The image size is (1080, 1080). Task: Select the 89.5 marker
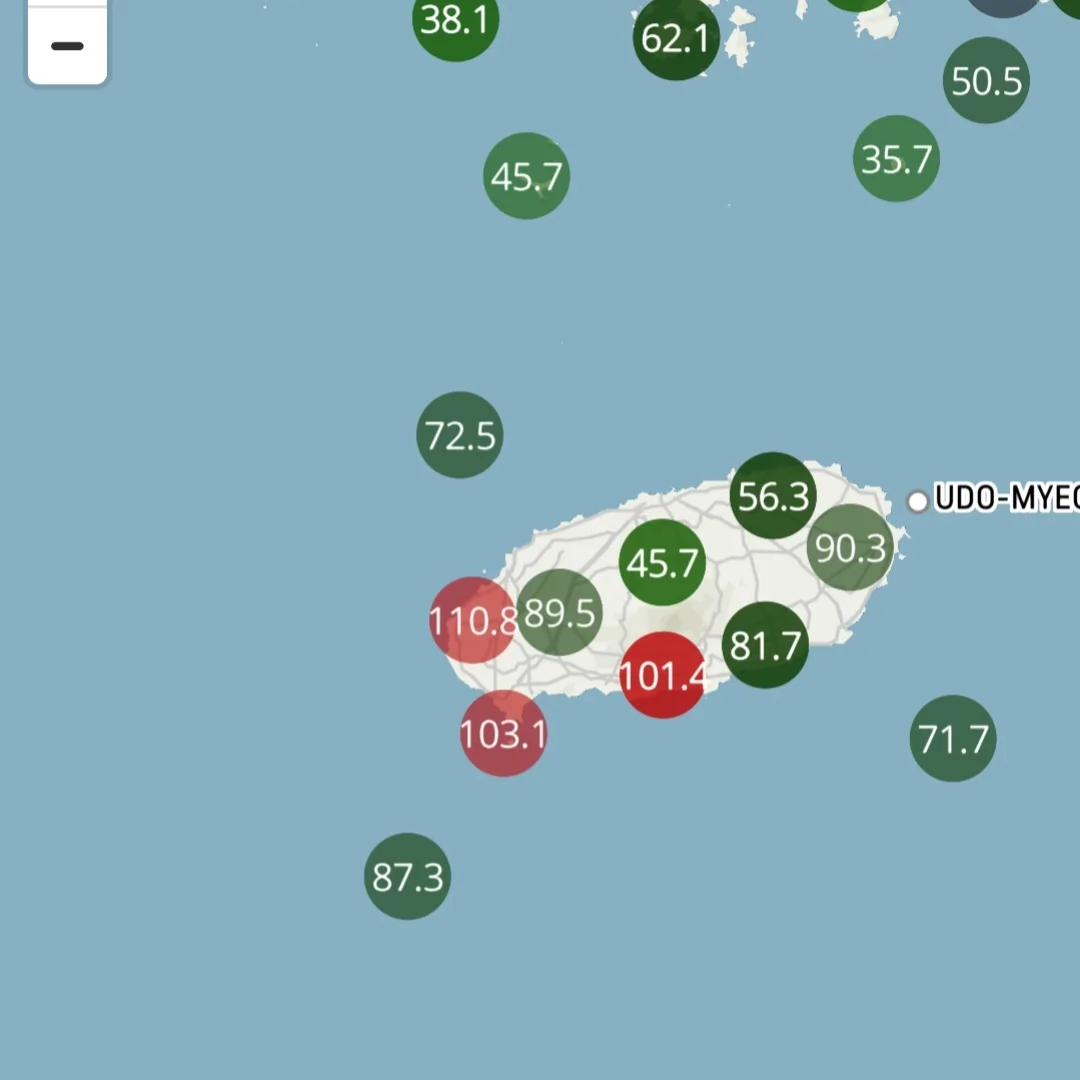click(560, 612)
